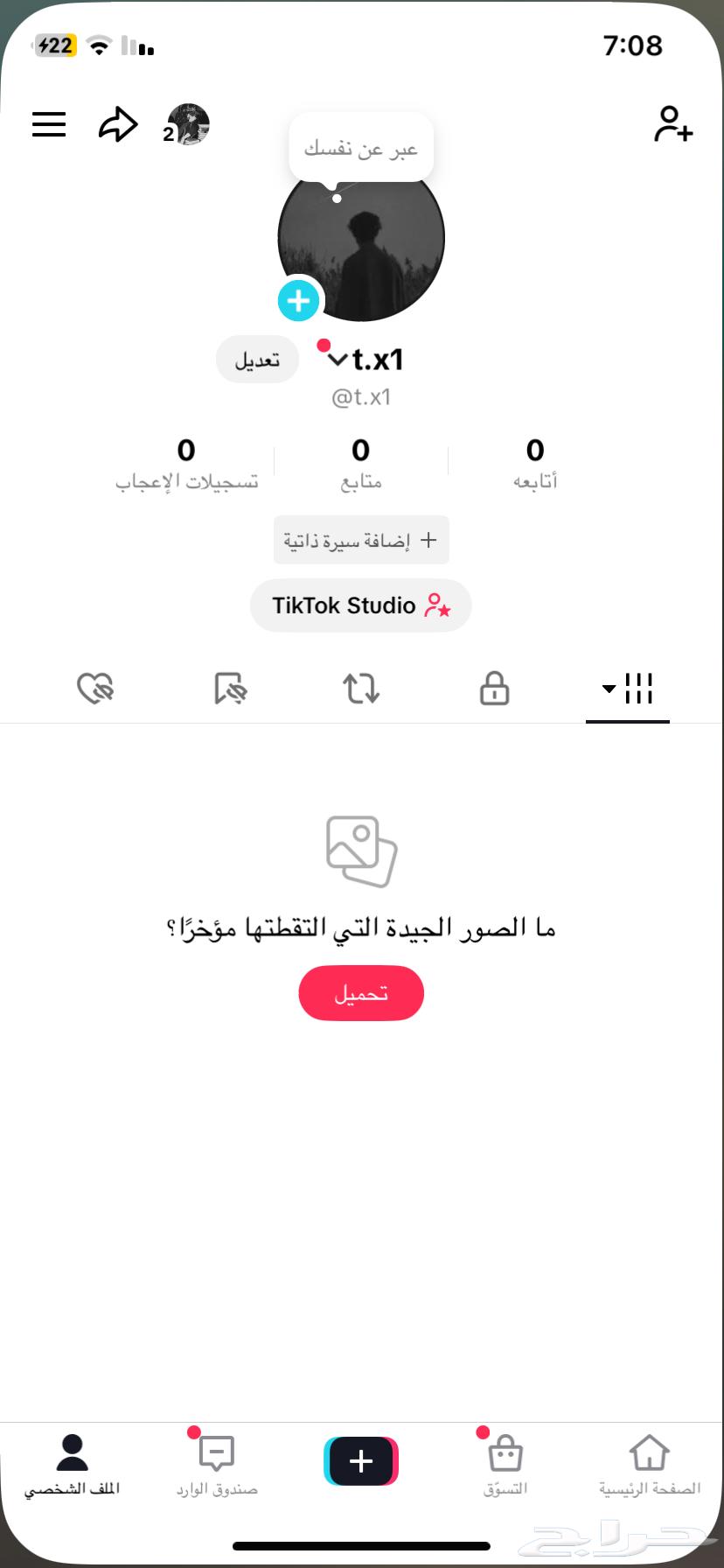Open TikTok Studio

[x=361, y=605]
